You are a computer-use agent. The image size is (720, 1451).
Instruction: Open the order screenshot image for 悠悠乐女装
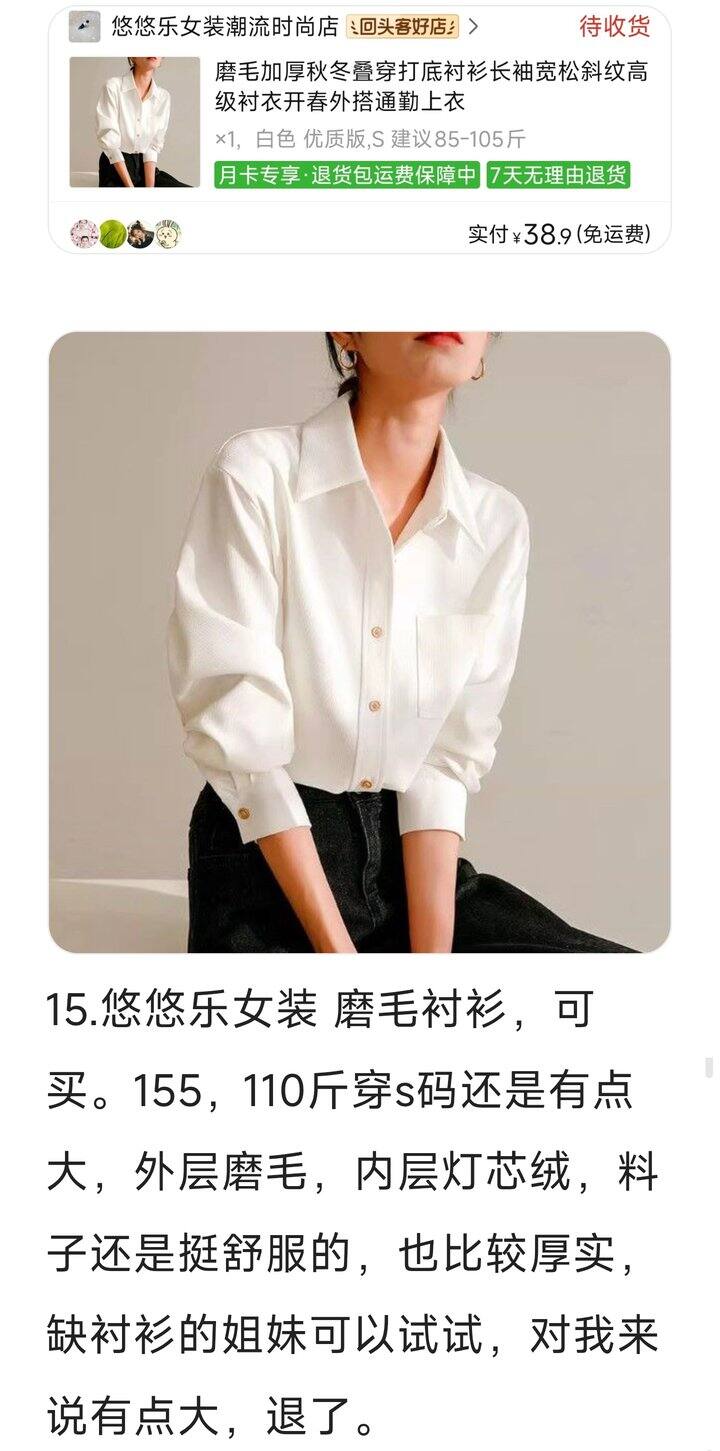[x=360, y=128]
